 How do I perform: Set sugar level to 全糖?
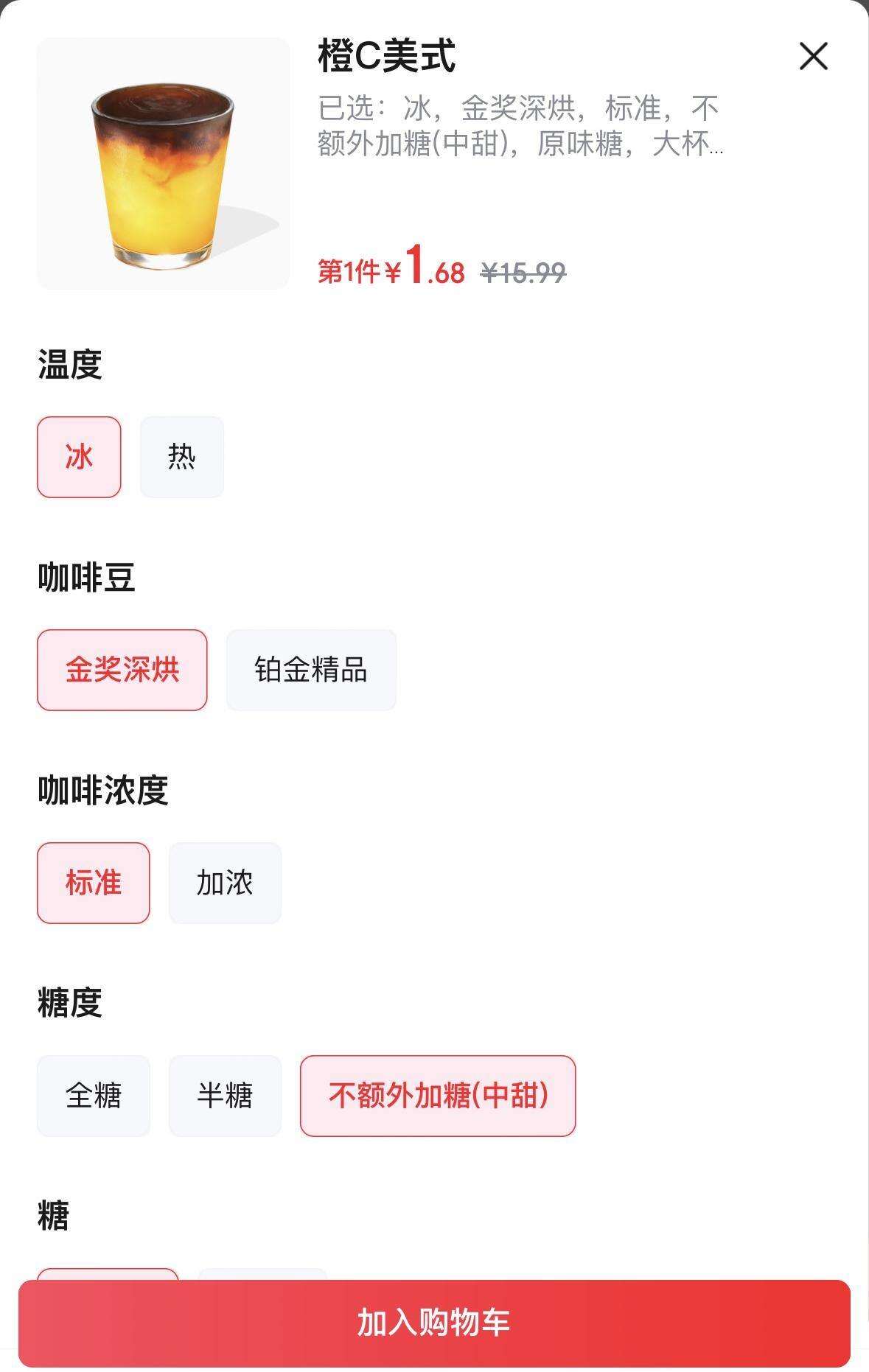tap(94, 1096)
